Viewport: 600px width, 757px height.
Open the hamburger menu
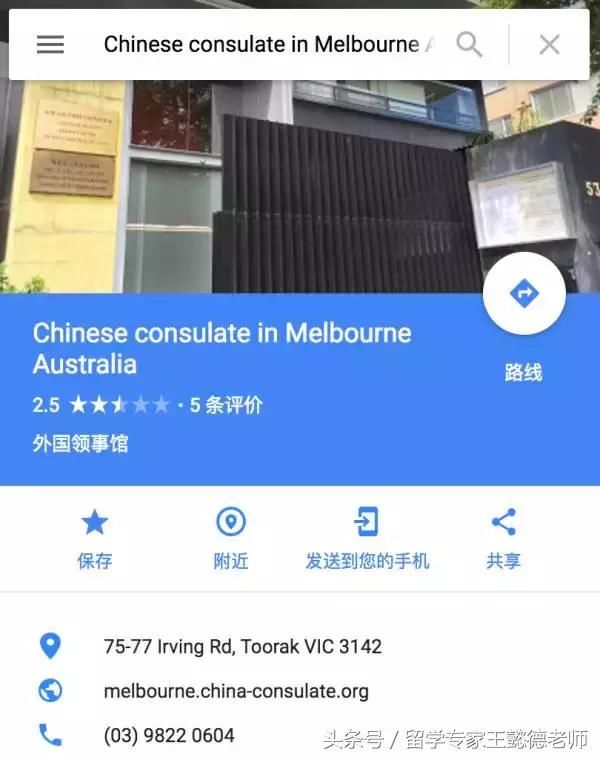(50, 45)
